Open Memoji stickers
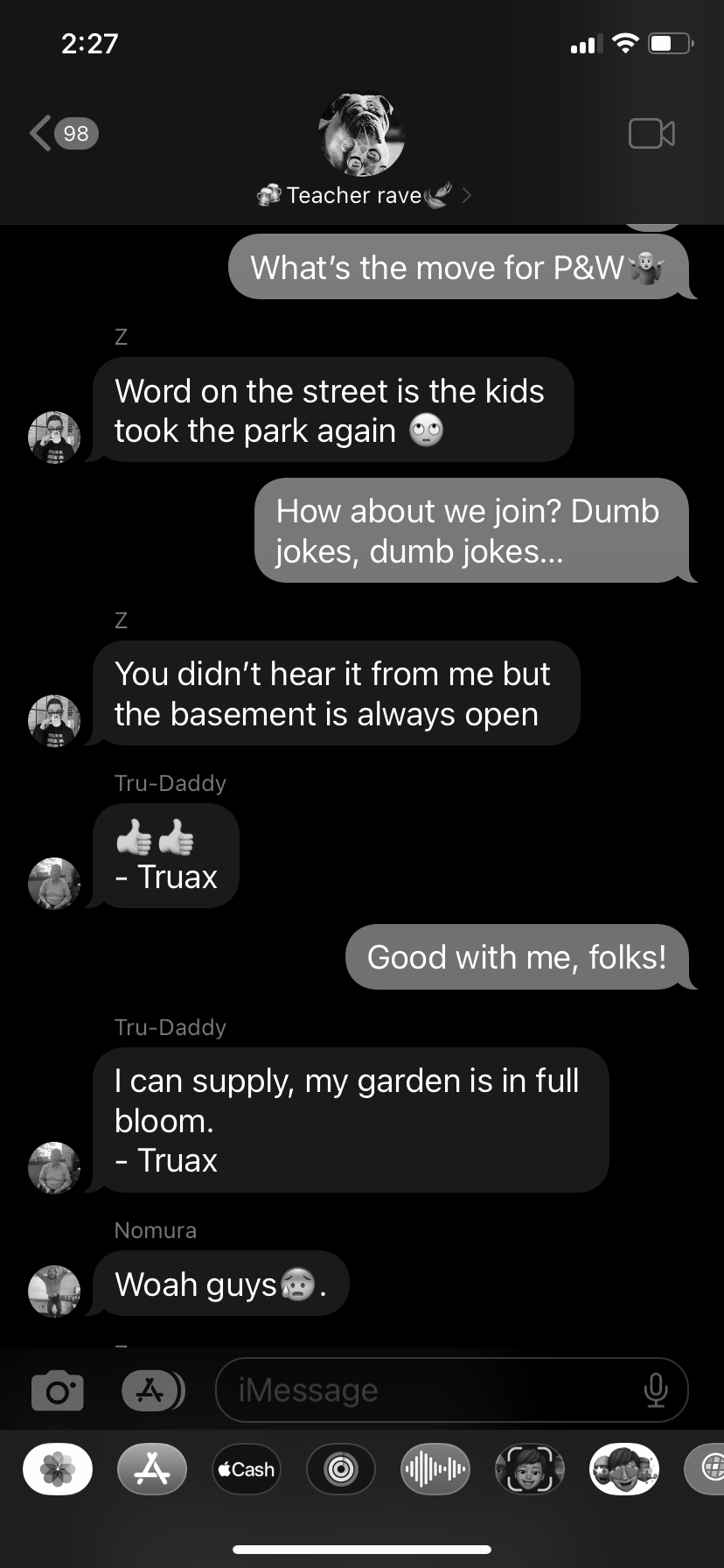Viewport: 724px width, 1568px height. (x=624, y=1469)
